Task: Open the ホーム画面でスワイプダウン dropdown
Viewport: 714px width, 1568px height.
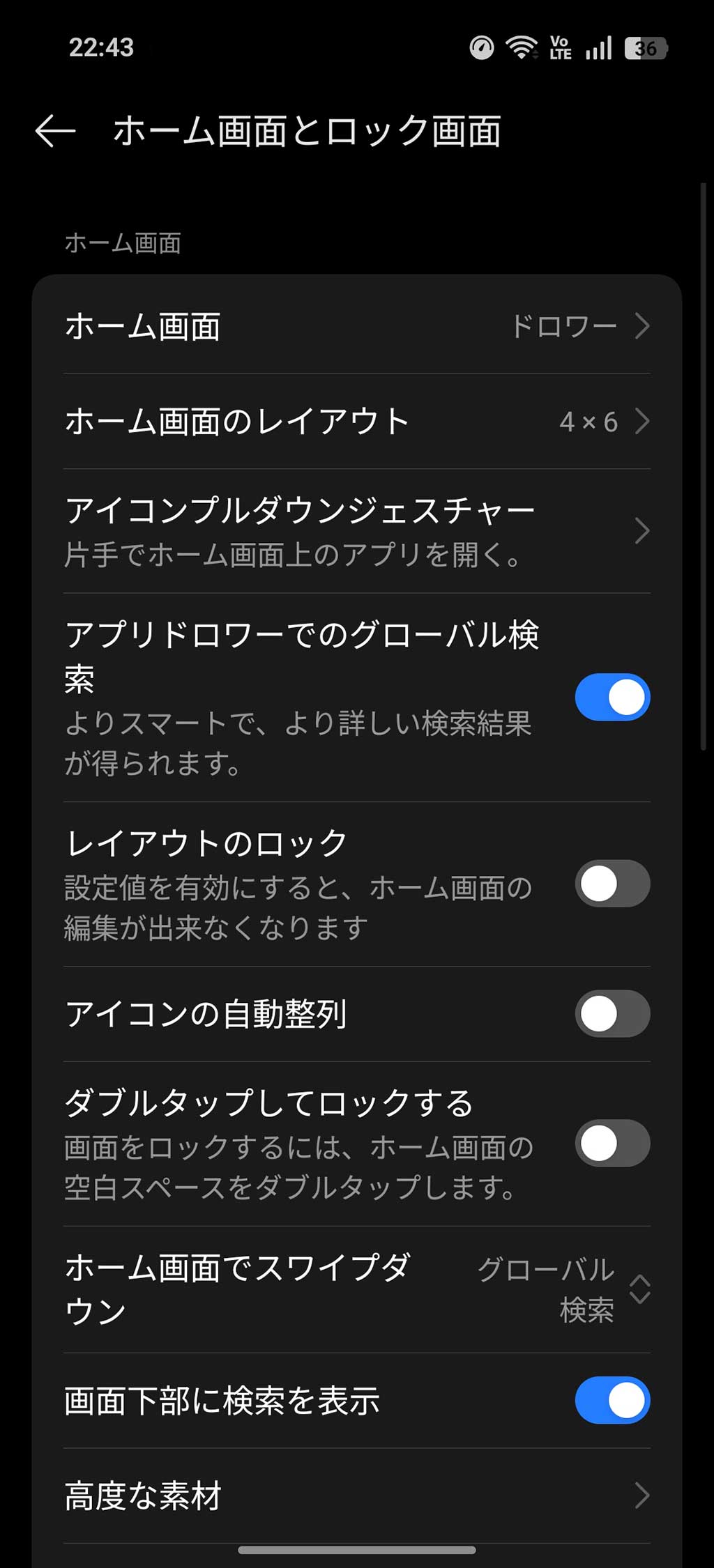Action: click(x=357, y=1289)
